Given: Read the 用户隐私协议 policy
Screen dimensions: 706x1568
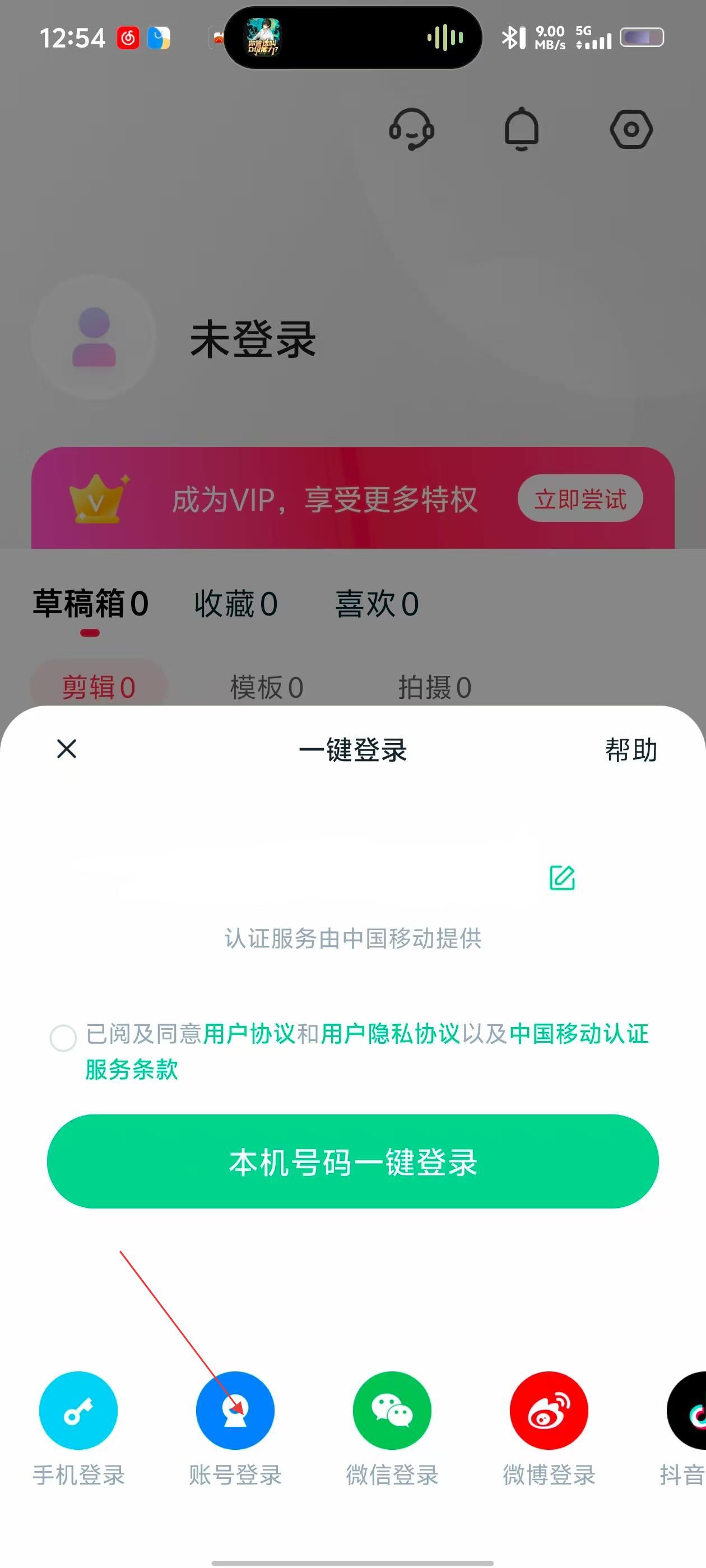Looking at the screenshot, I should tap(390, 1034).
